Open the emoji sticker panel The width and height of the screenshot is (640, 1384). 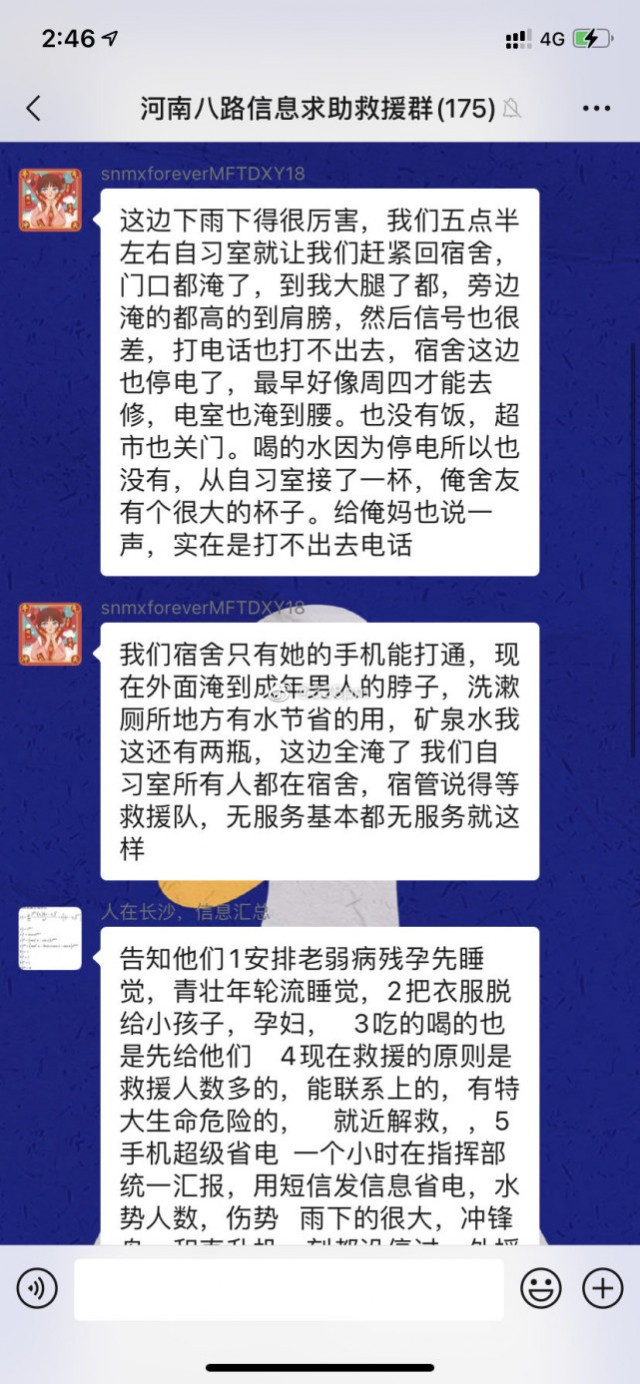[x=541, y=1289]
